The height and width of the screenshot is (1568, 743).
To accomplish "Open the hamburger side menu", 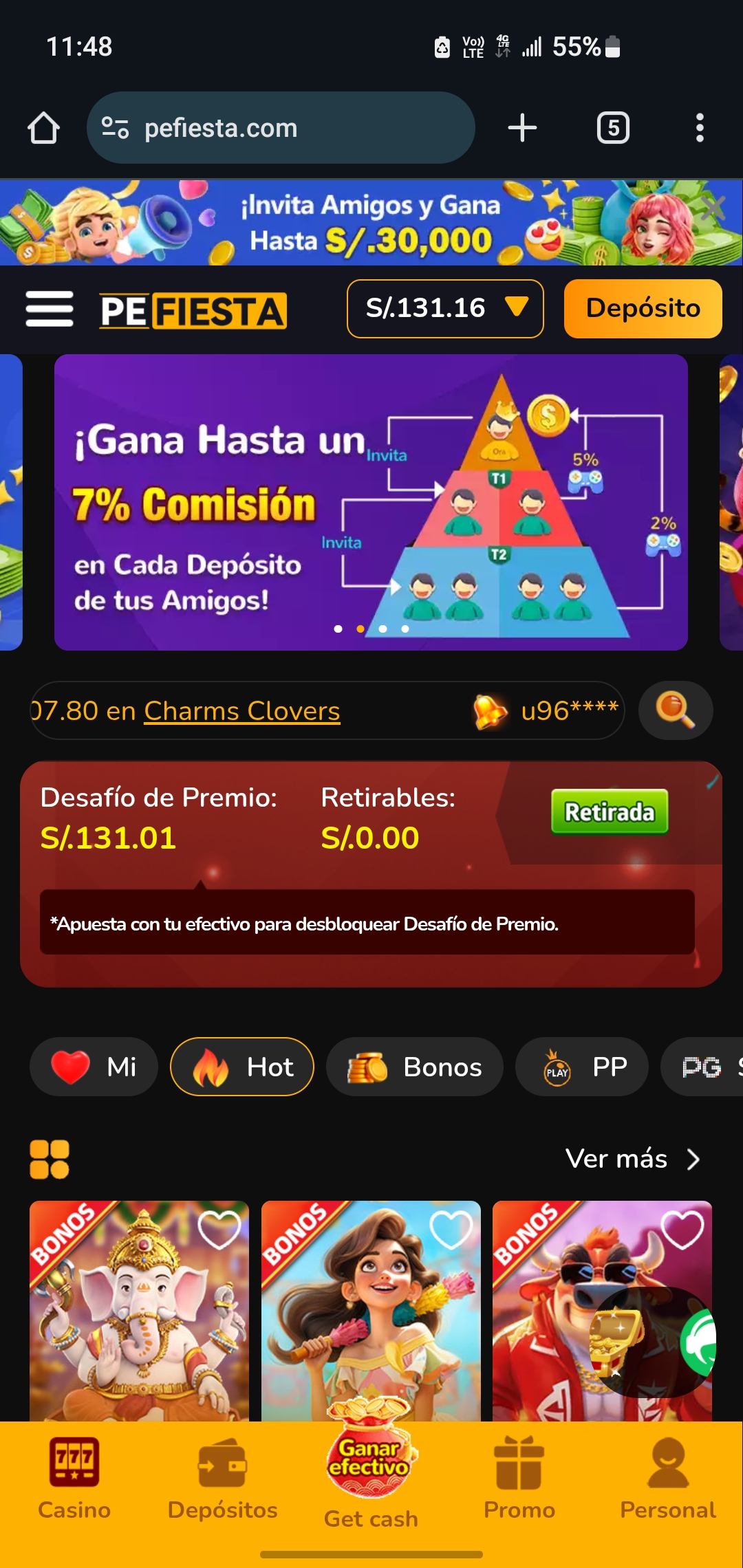I will tap(50, 309).
